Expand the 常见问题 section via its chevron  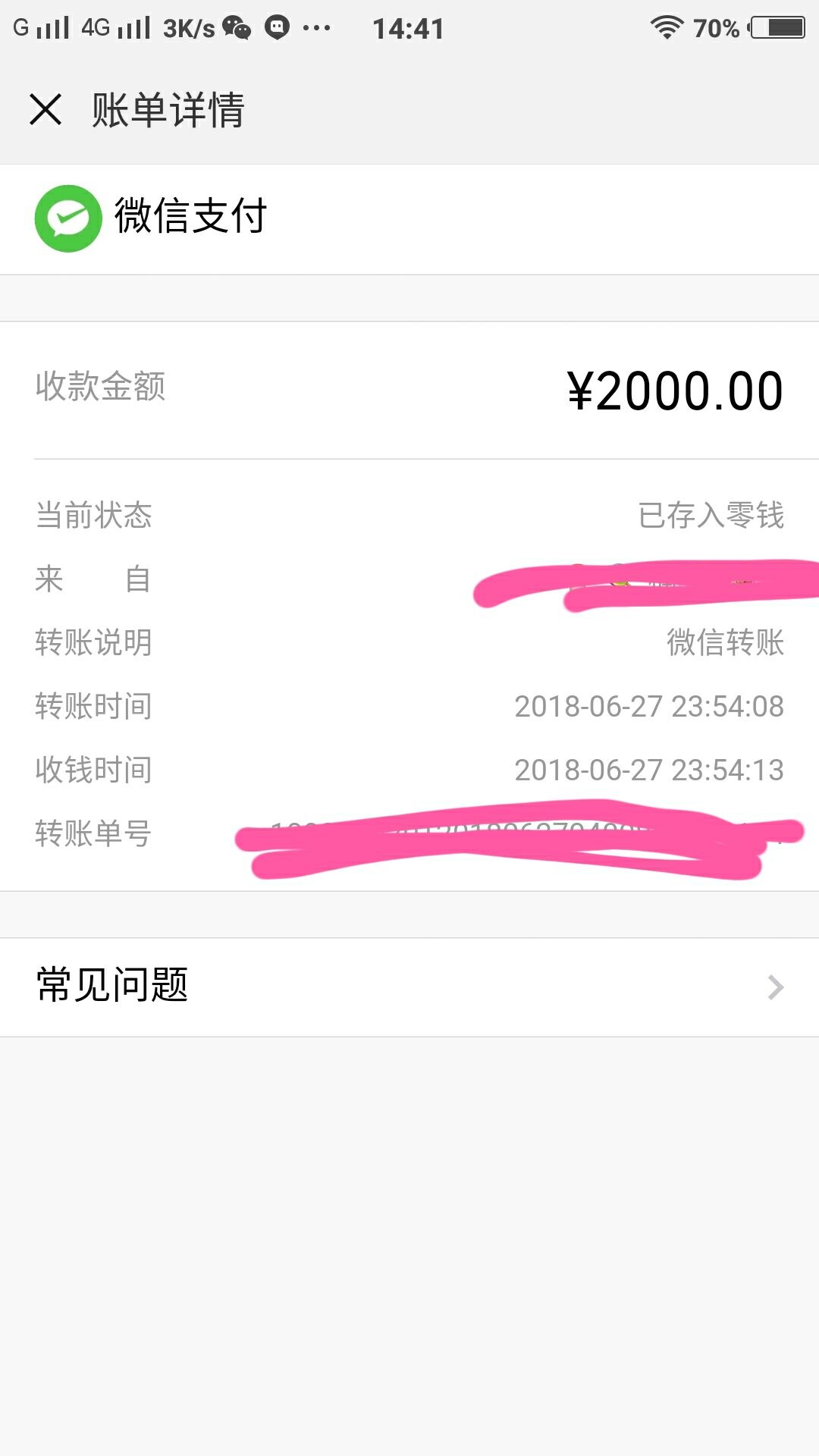775,987
